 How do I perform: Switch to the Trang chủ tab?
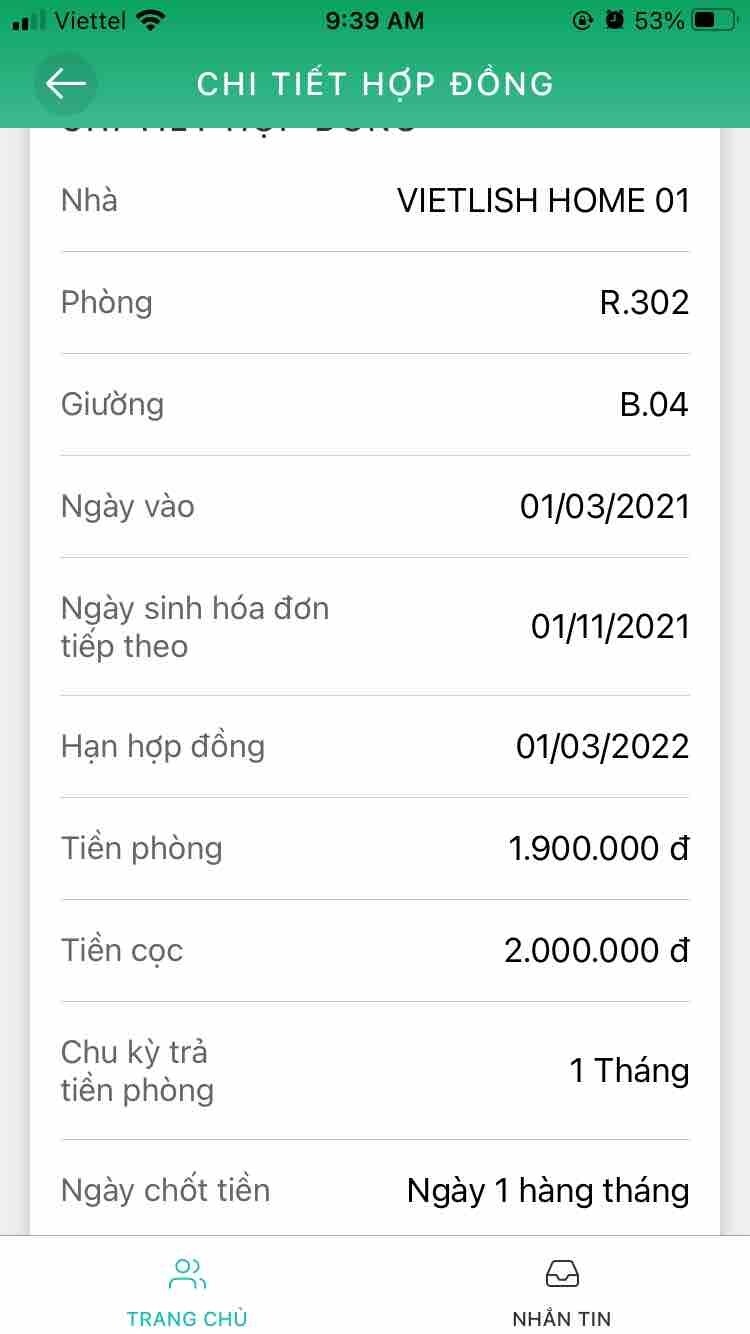coord(187,1290)
